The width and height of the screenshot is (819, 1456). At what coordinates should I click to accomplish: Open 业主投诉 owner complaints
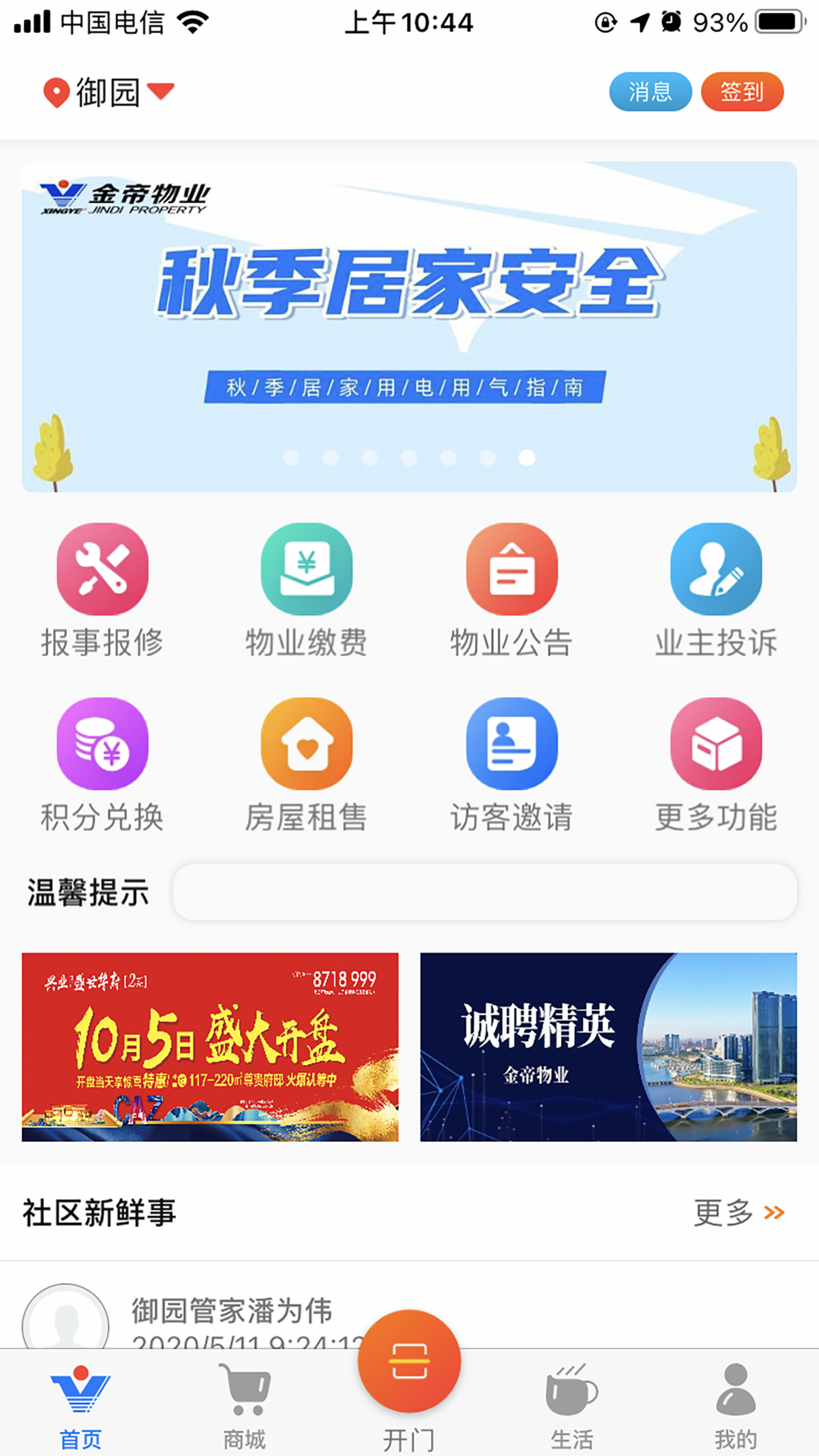click(x=715, y=590)
